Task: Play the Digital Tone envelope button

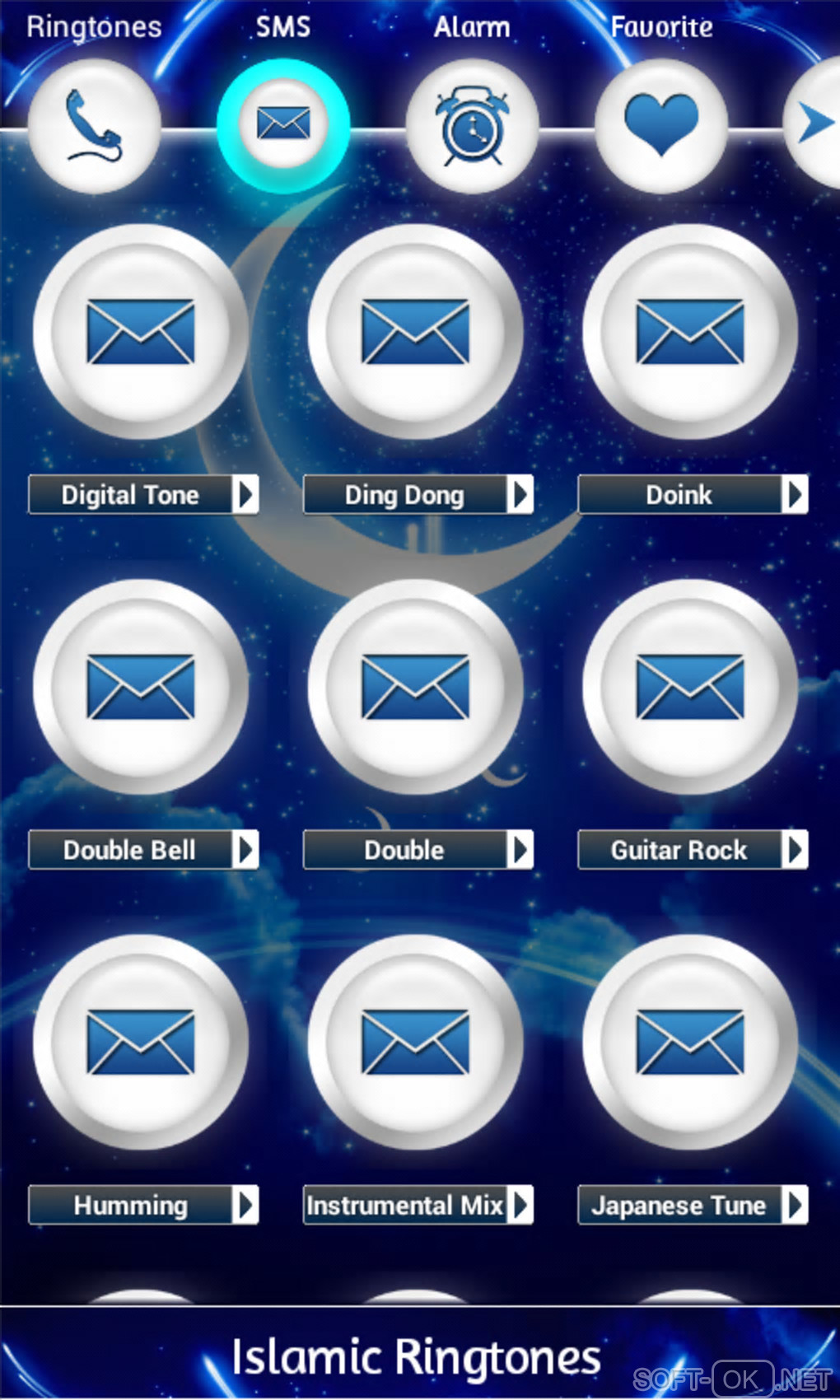Action: pos(141,331)
